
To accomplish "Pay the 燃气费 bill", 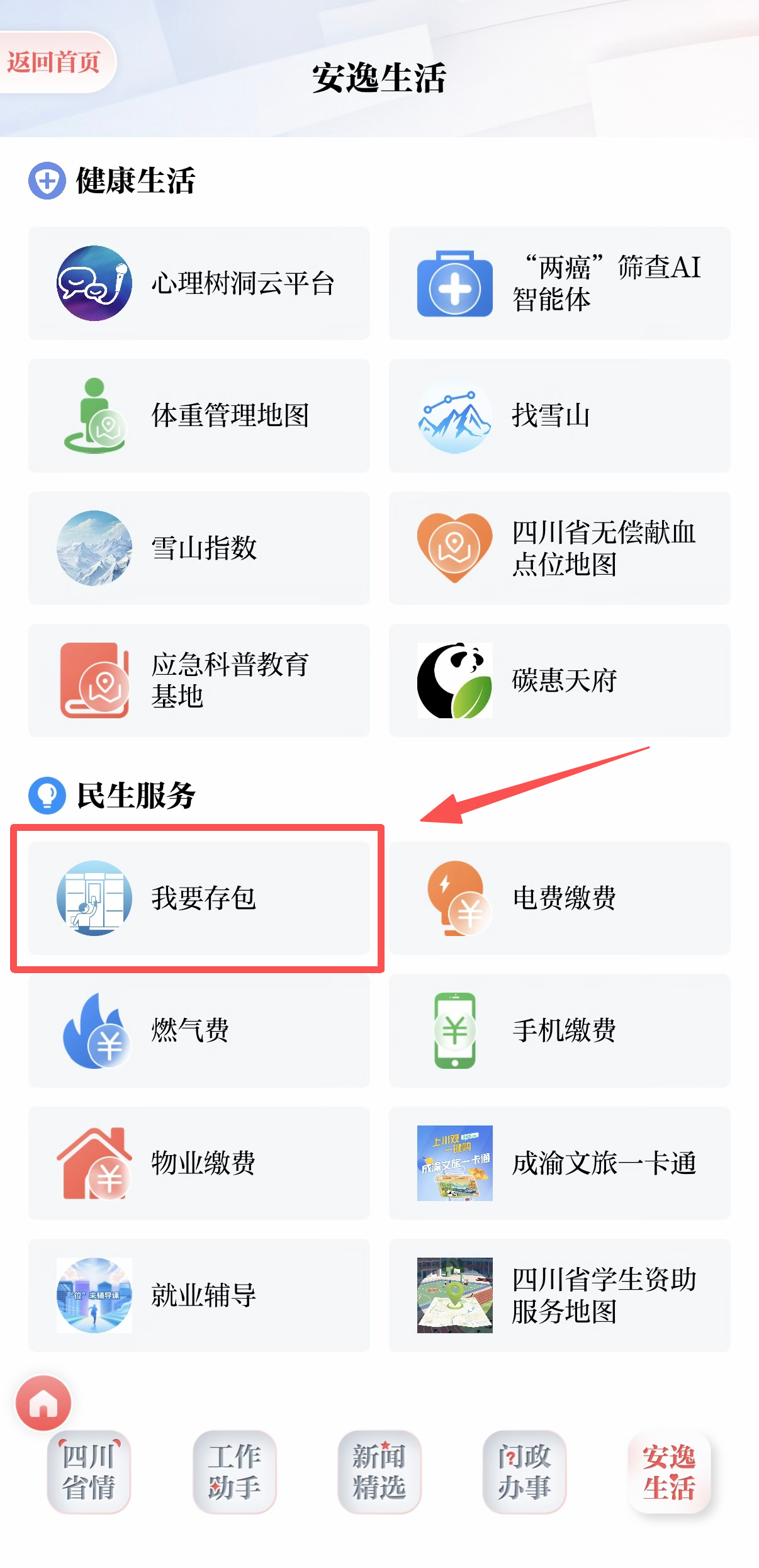I will click(x=199, y=1030).
